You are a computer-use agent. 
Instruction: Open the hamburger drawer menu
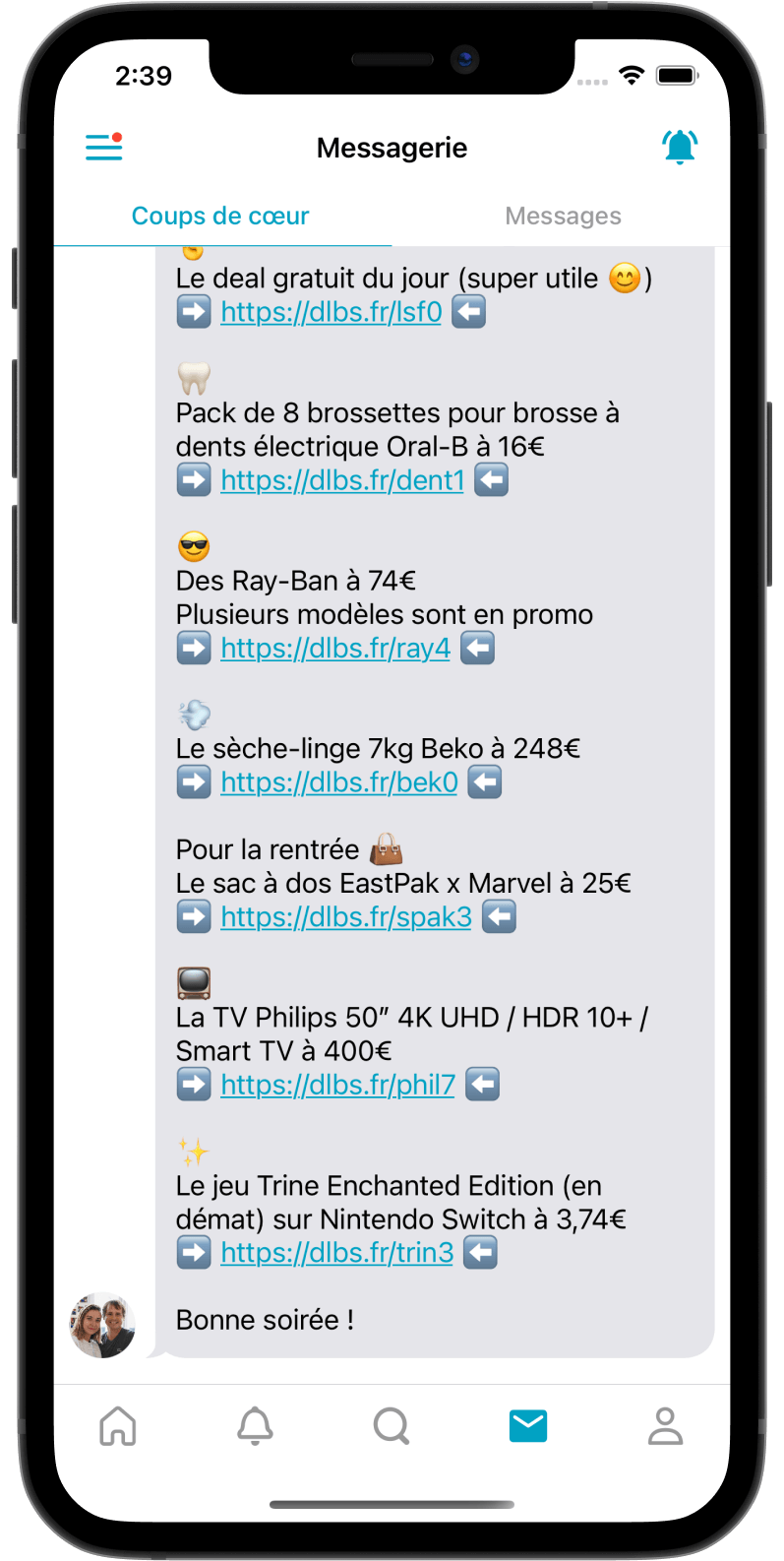(103, 148)
